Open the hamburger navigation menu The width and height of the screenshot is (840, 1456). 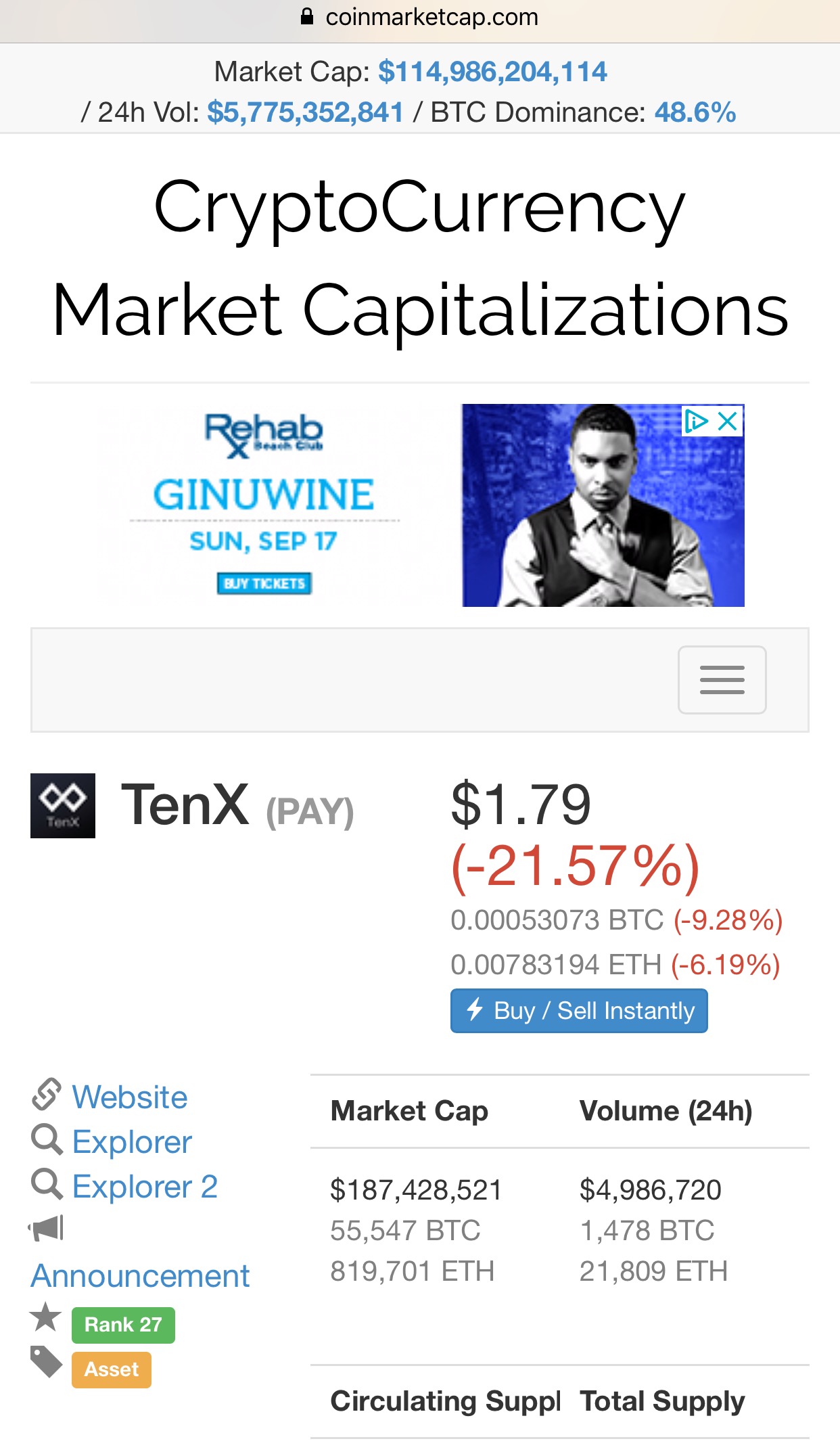[722, 679]
